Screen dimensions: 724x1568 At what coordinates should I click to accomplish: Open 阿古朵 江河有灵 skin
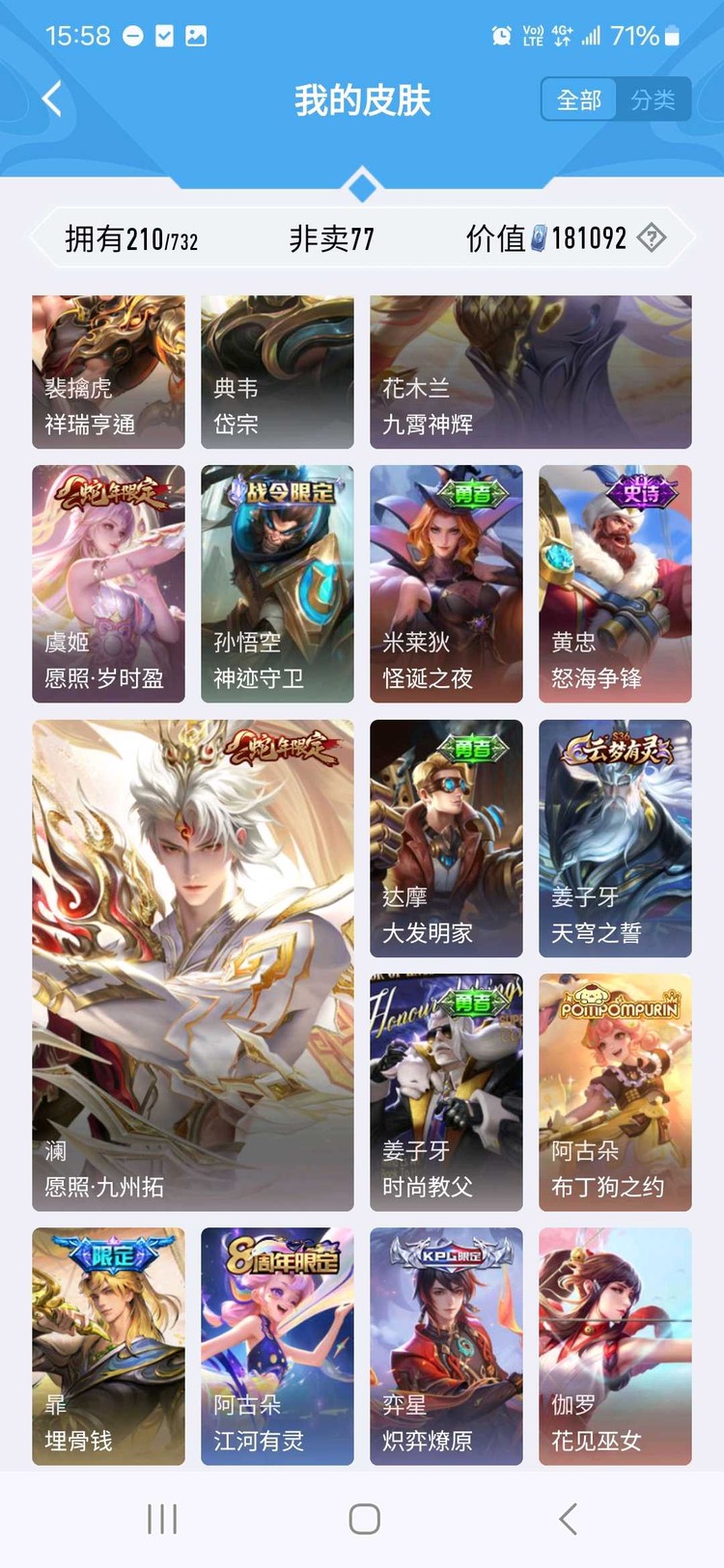click(277, 1346)
